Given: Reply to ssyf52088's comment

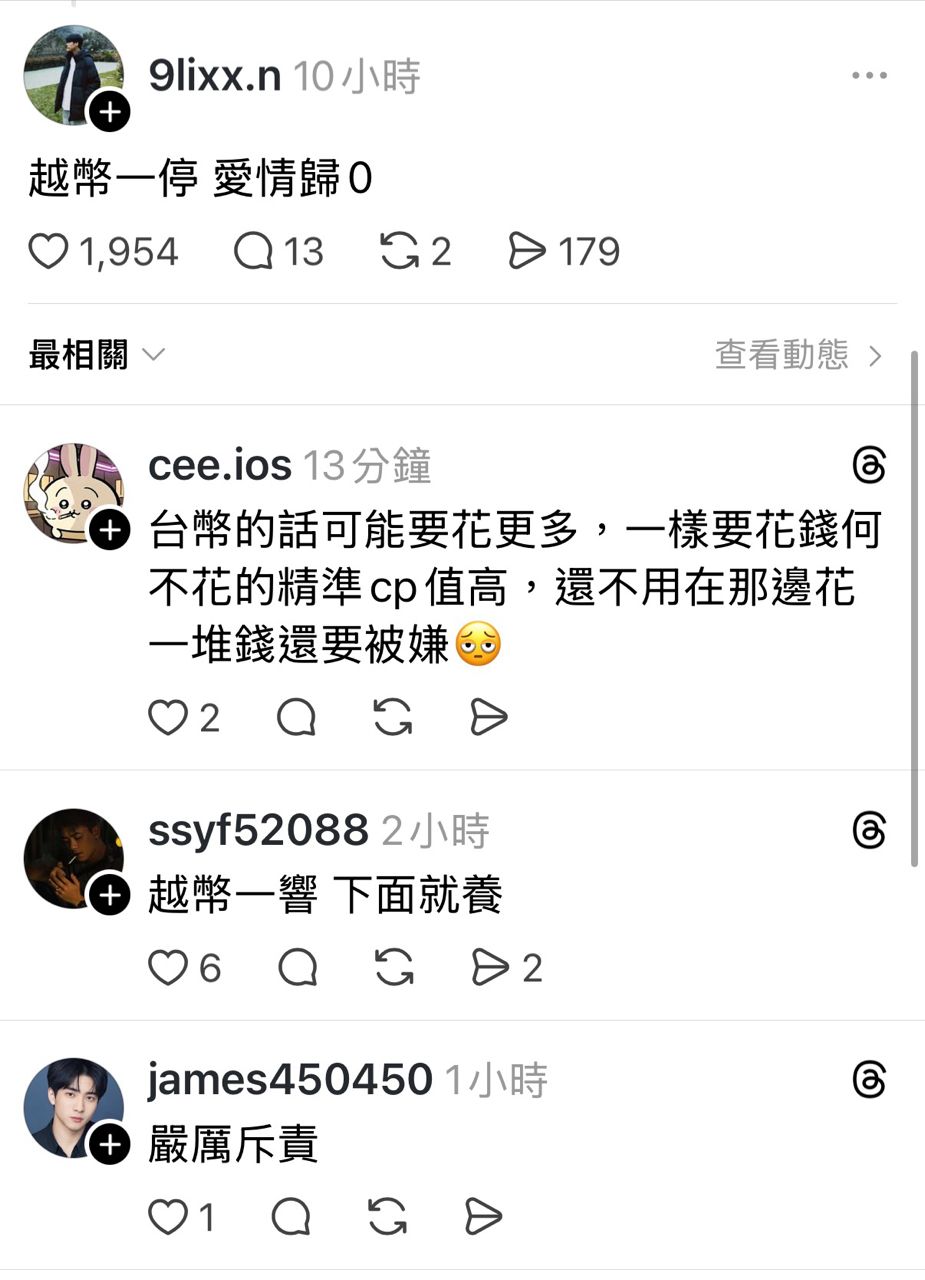Looking at the screenshot, I should coord(297,967).
